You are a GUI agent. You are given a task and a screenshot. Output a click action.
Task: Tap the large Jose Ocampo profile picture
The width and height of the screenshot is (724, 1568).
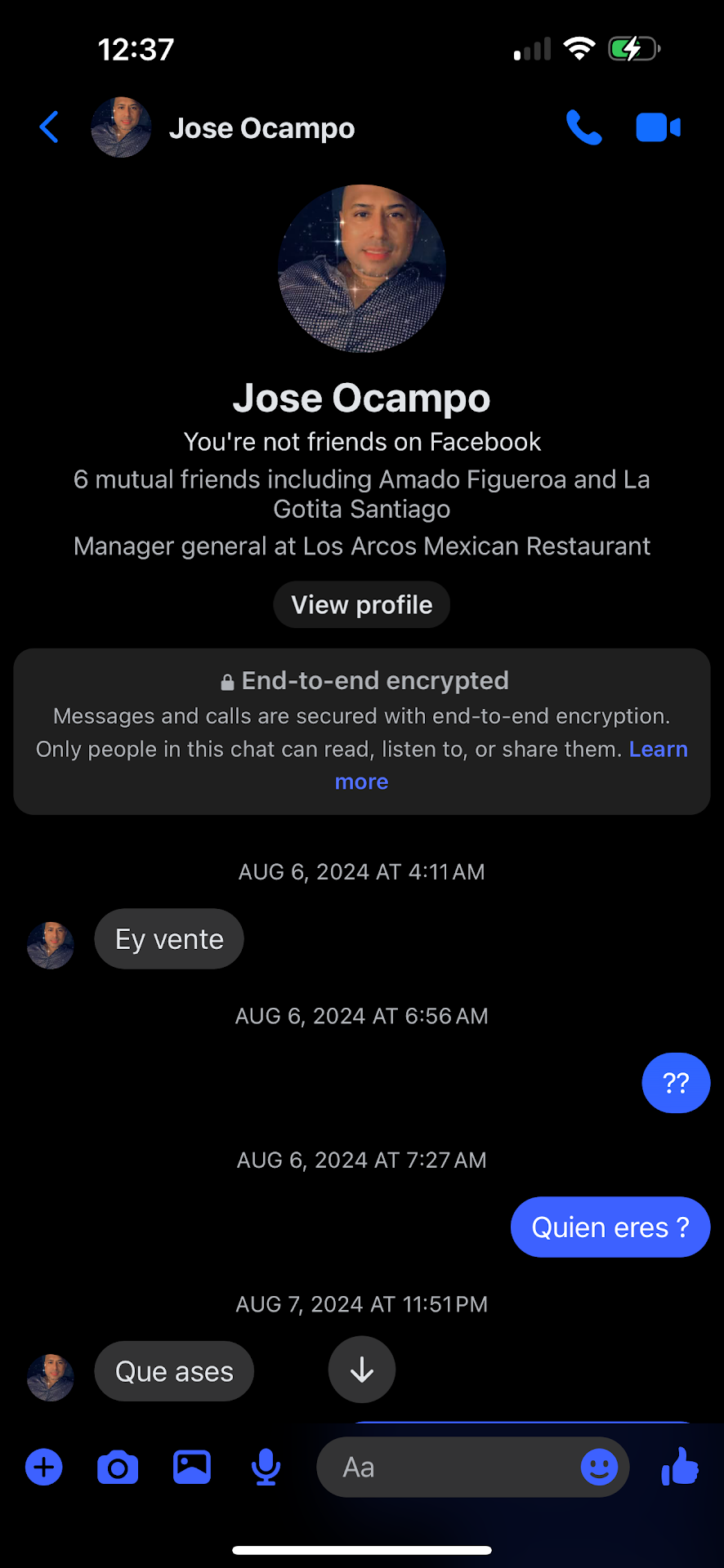click(361, 269)
